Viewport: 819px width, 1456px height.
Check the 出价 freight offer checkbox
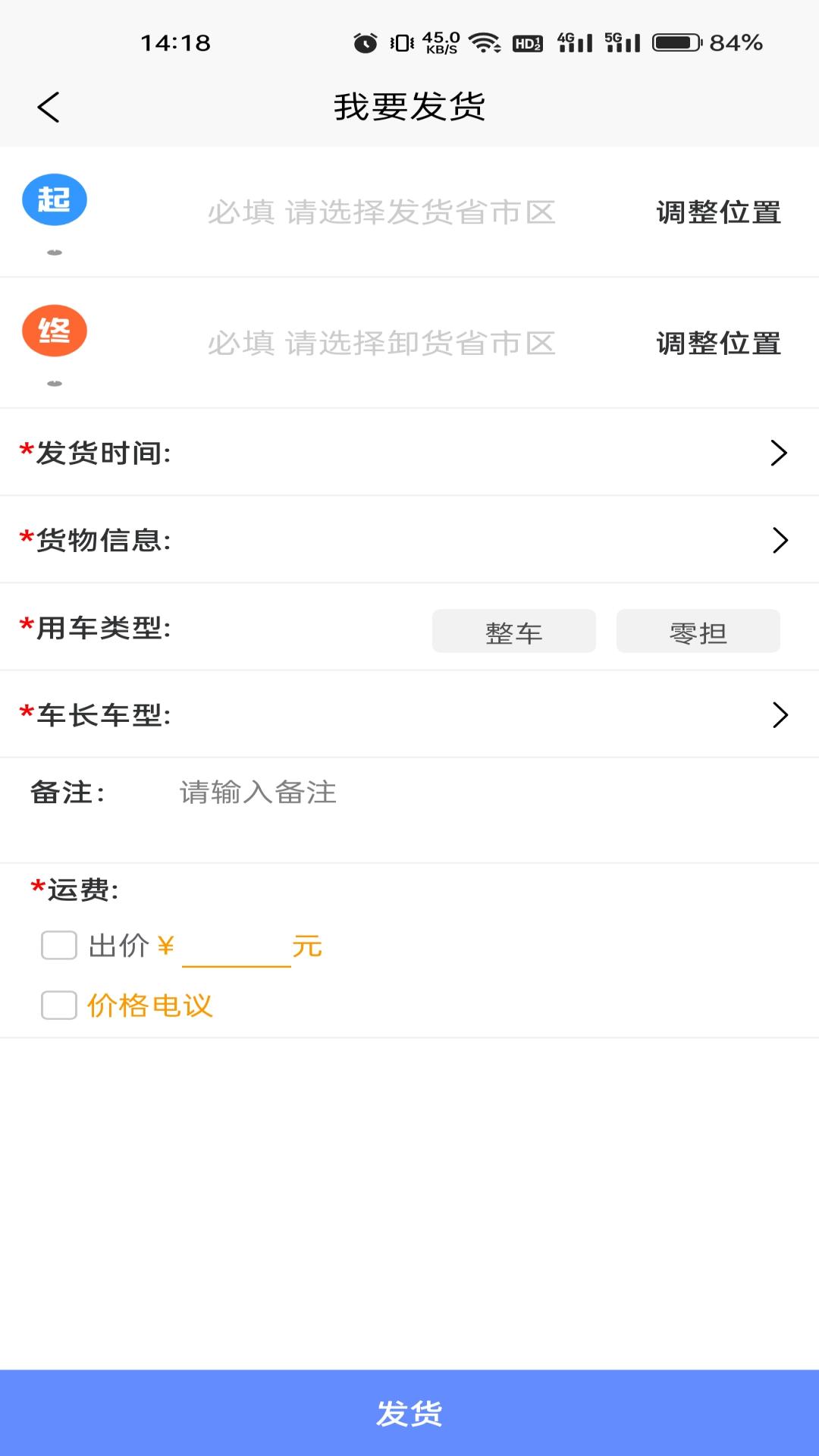pyautogui.click(x=59, y=946)
